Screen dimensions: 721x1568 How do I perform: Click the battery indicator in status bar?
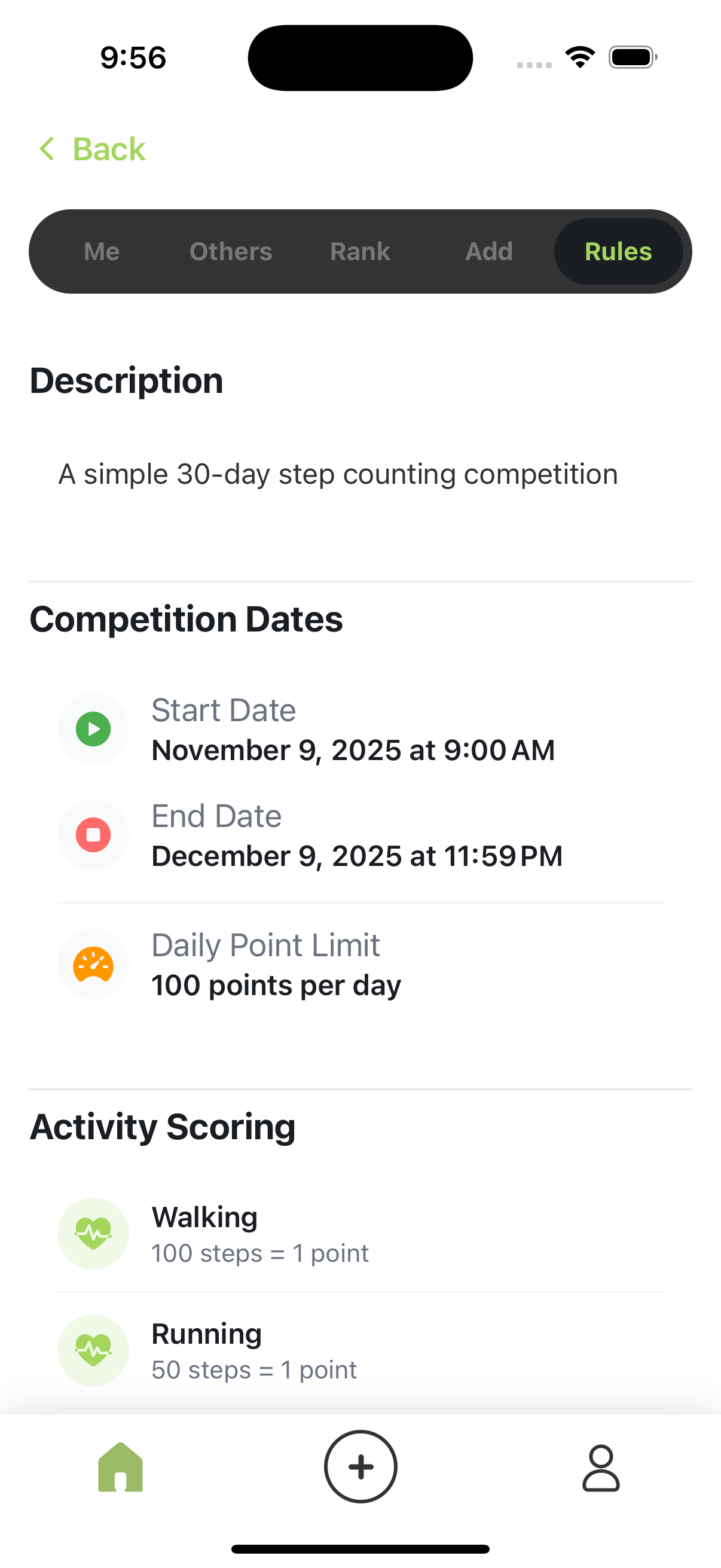pyautogui.click(x=631, y=56)
